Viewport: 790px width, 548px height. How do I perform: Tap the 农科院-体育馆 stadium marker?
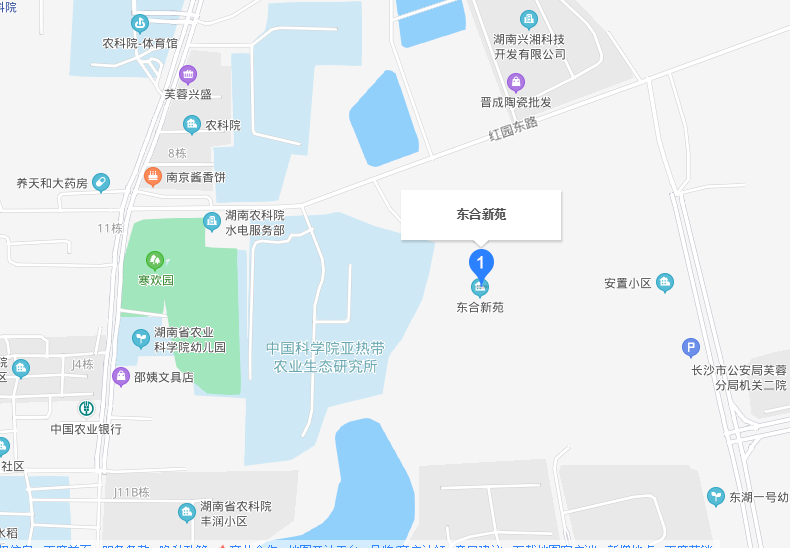[140, 23]
